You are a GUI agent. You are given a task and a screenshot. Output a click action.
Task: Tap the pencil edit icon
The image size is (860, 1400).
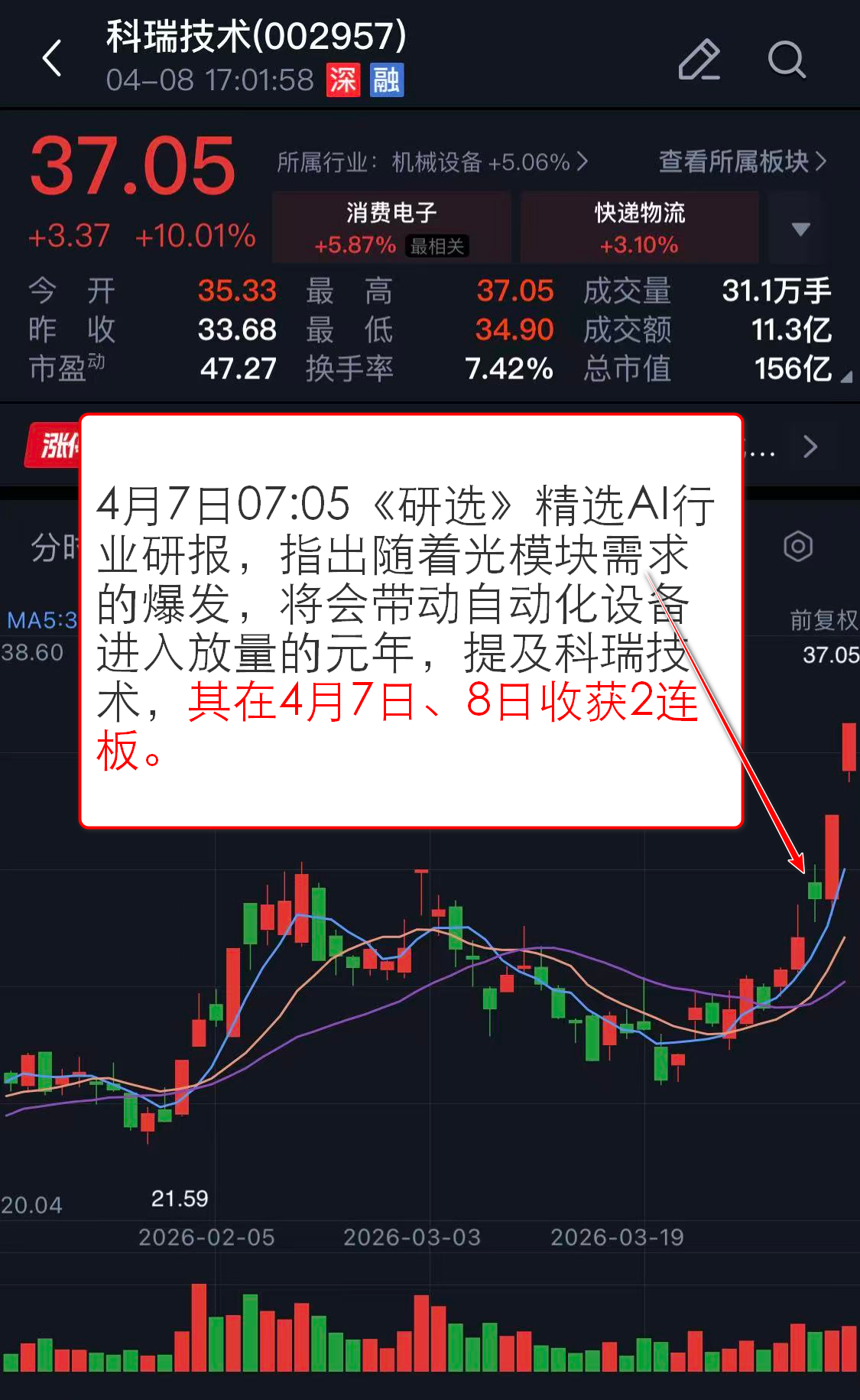[x=699, y=60]
